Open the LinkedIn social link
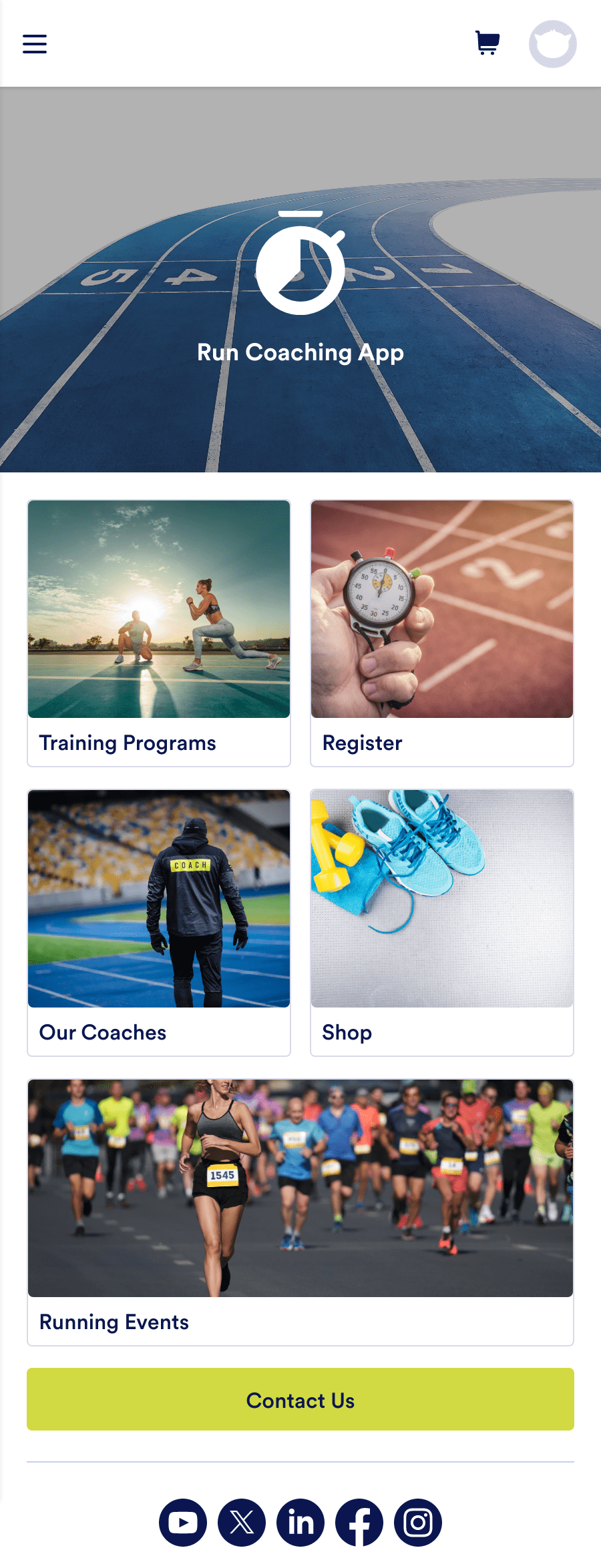 point(300,1523)
